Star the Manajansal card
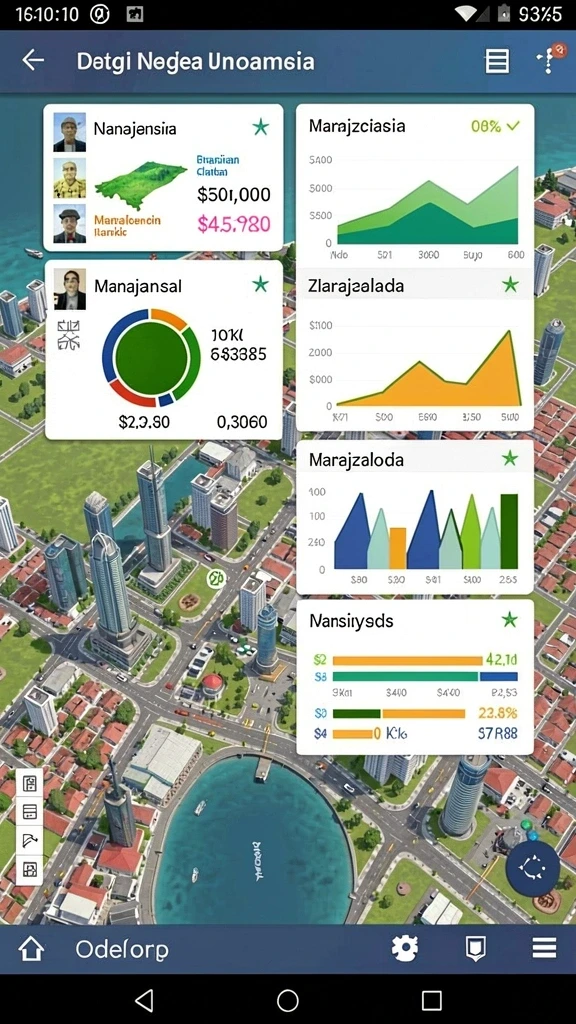 click(x=261, y=283)
